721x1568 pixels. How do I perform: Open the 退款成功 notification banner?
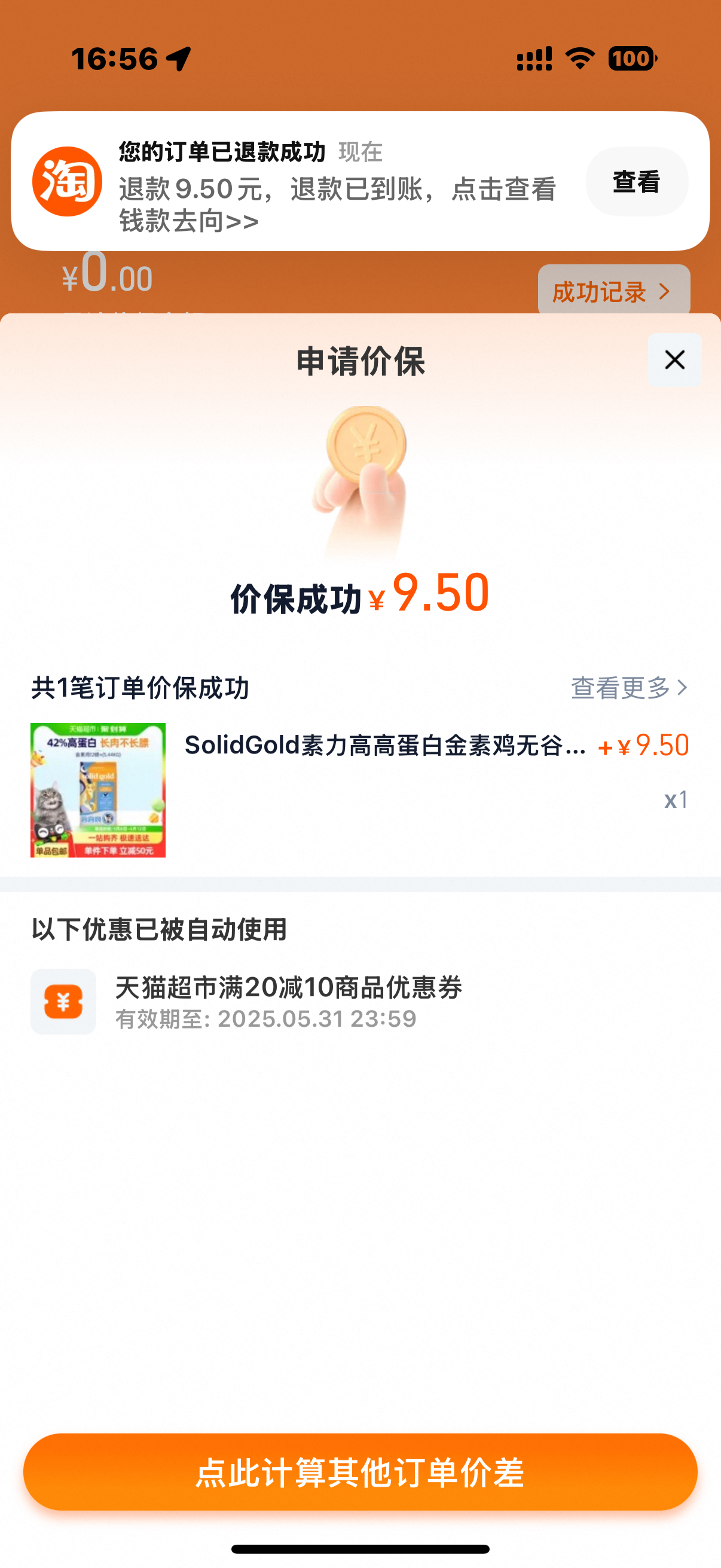point(360,181)
